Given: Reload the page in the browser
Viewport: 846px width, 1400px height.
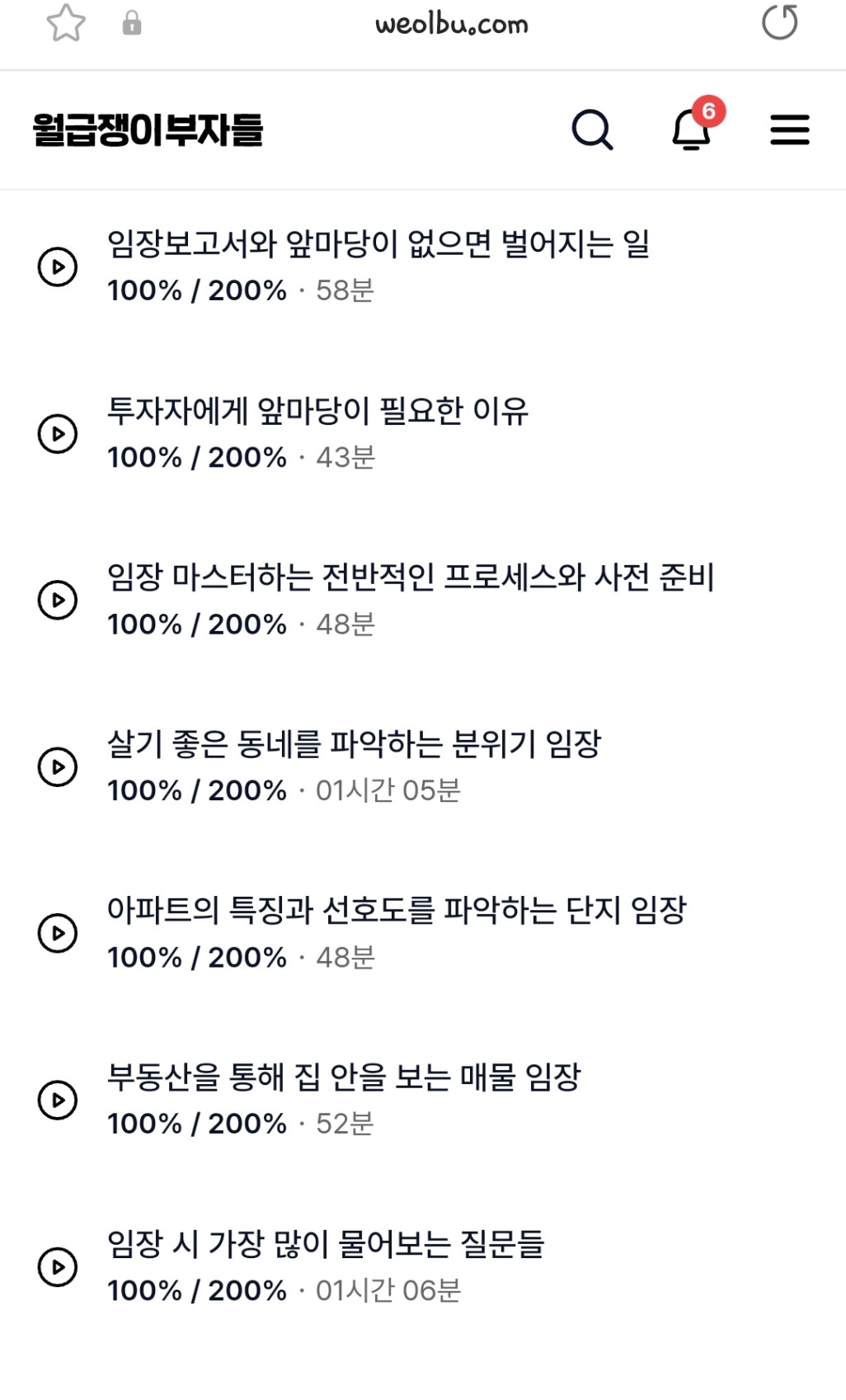Looking at the screenshot, I should 779,22.
